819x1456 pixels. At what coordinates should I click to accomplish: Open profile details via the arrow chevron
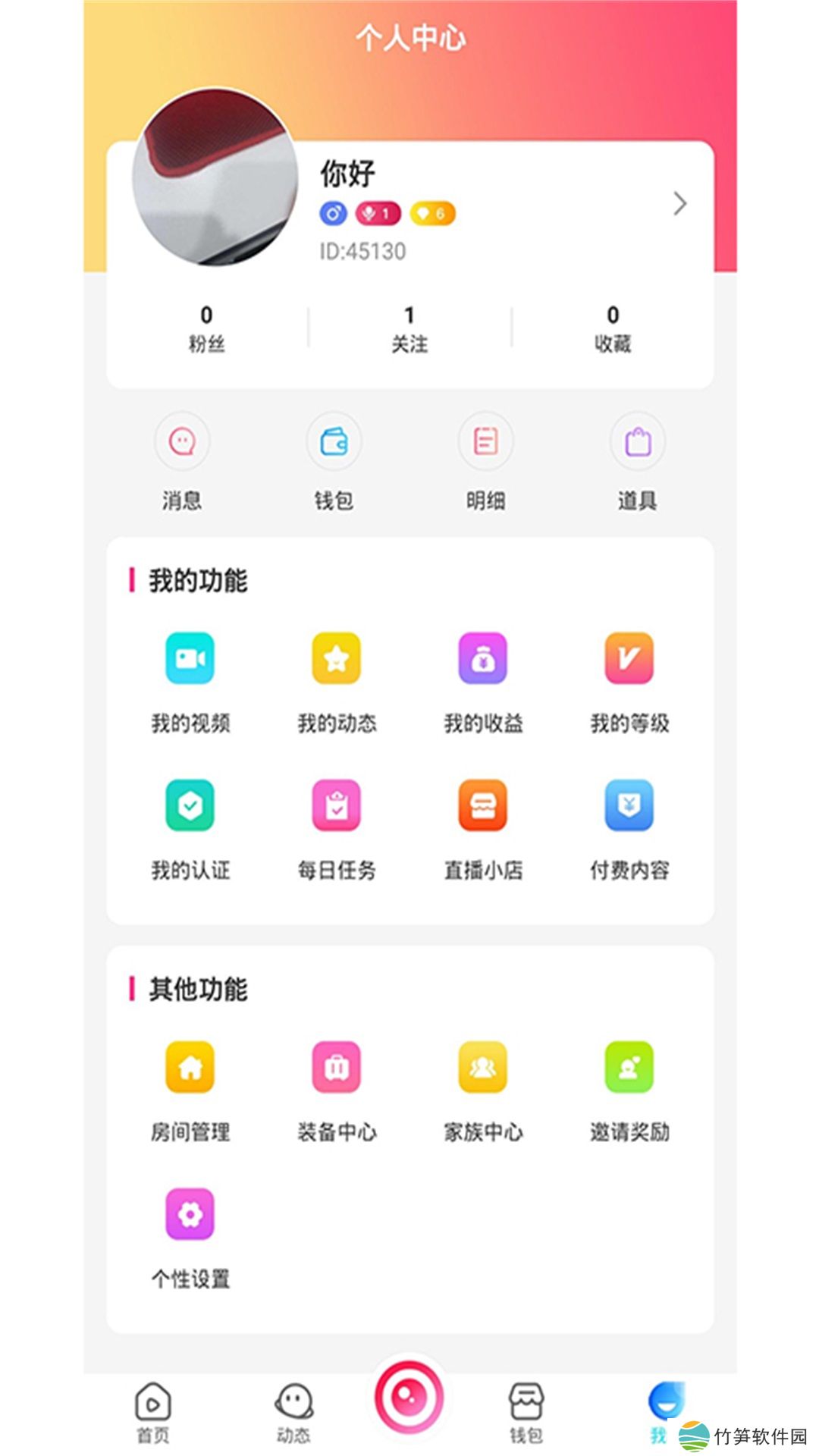click(x=679, y=203)
